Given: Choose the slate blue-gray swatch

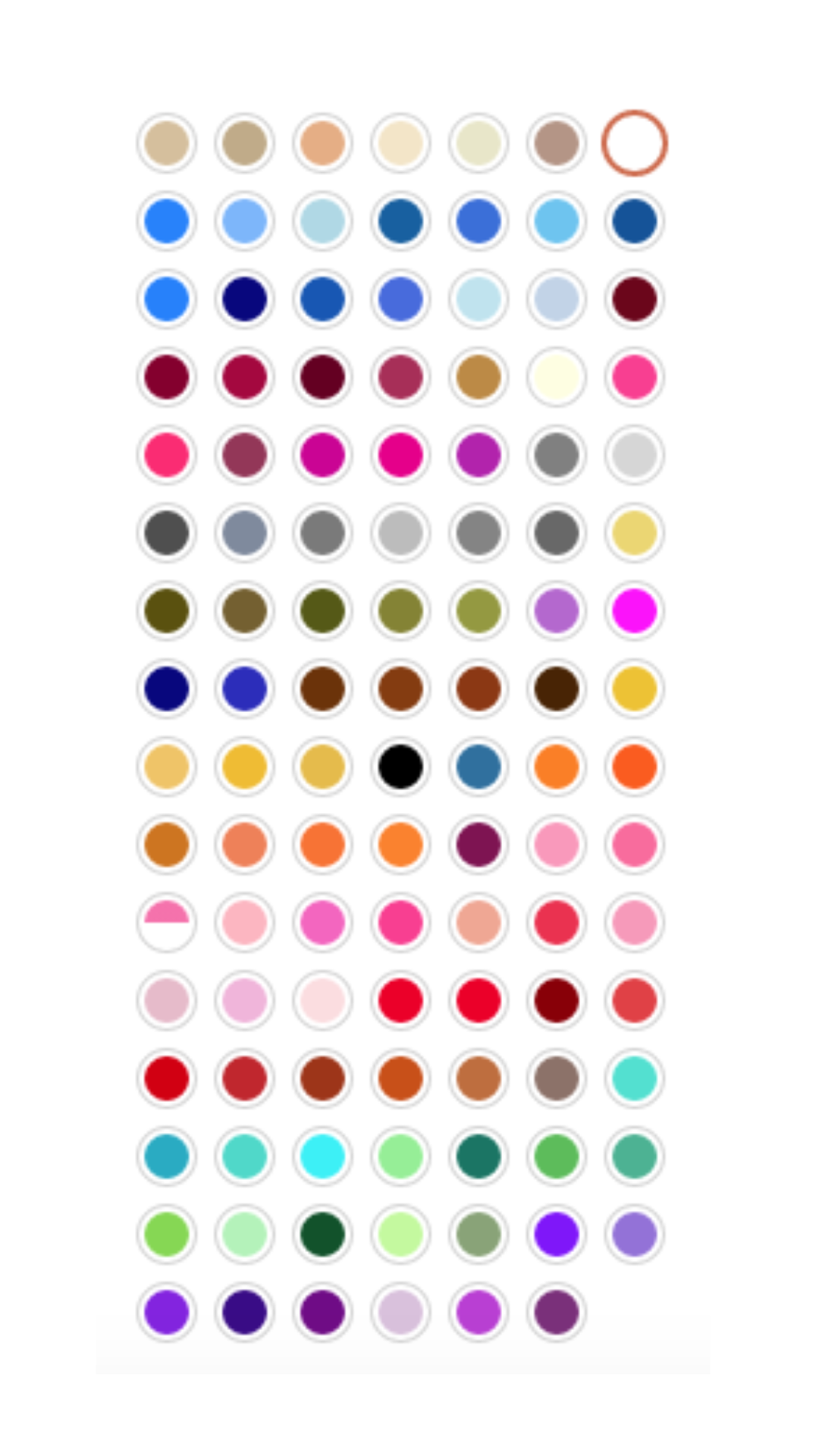Looking at the screenshot, I should point(244,533).
